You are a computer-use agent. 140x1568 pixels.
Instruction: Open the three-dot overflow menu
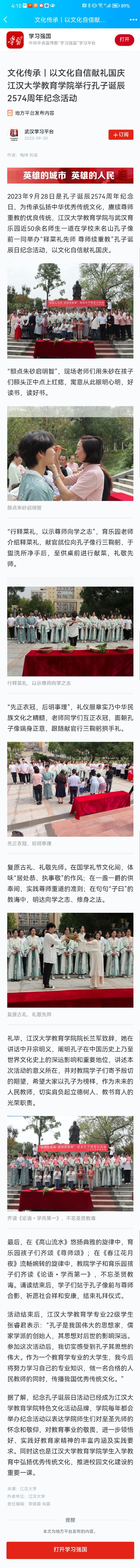(133, 20)
